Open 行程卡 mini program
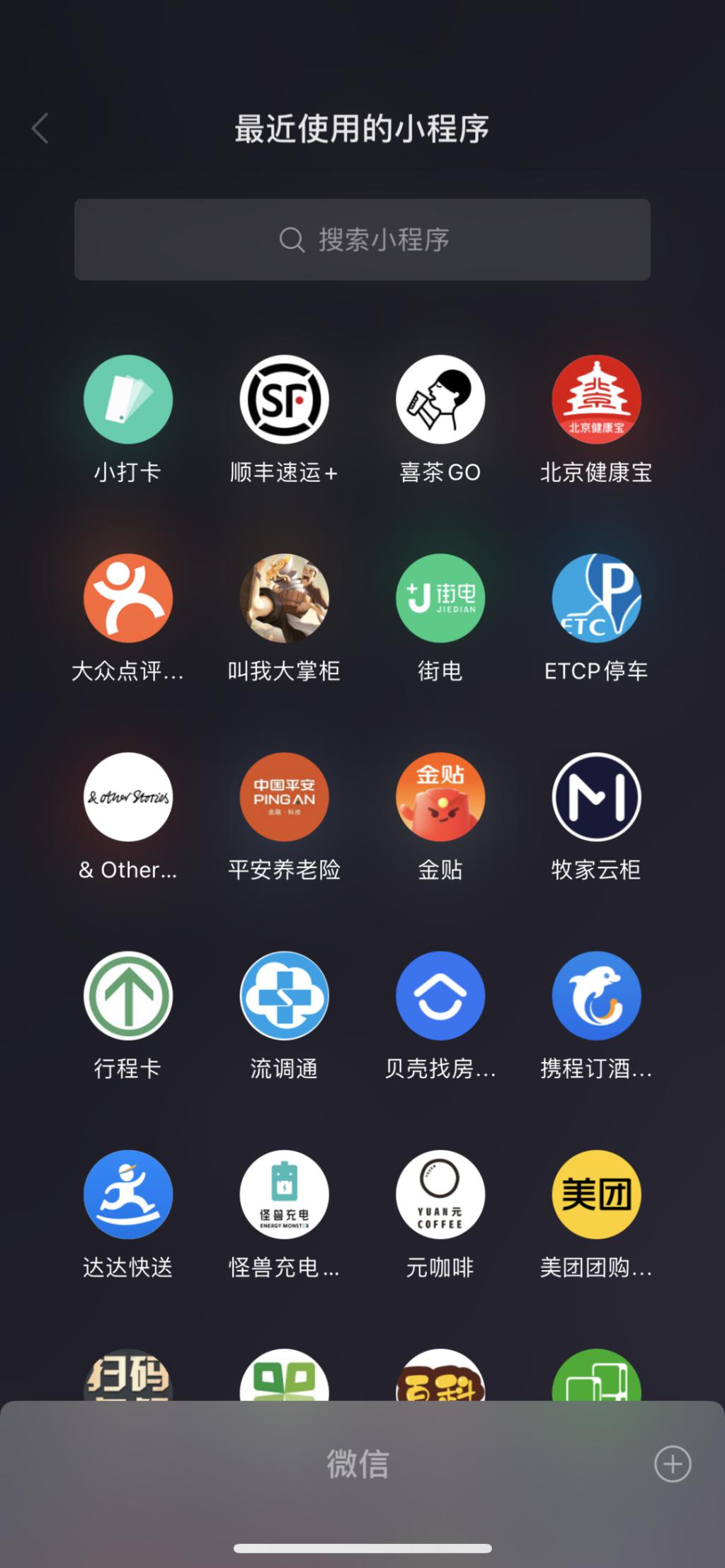725x1568 pixels. [128, 996]
